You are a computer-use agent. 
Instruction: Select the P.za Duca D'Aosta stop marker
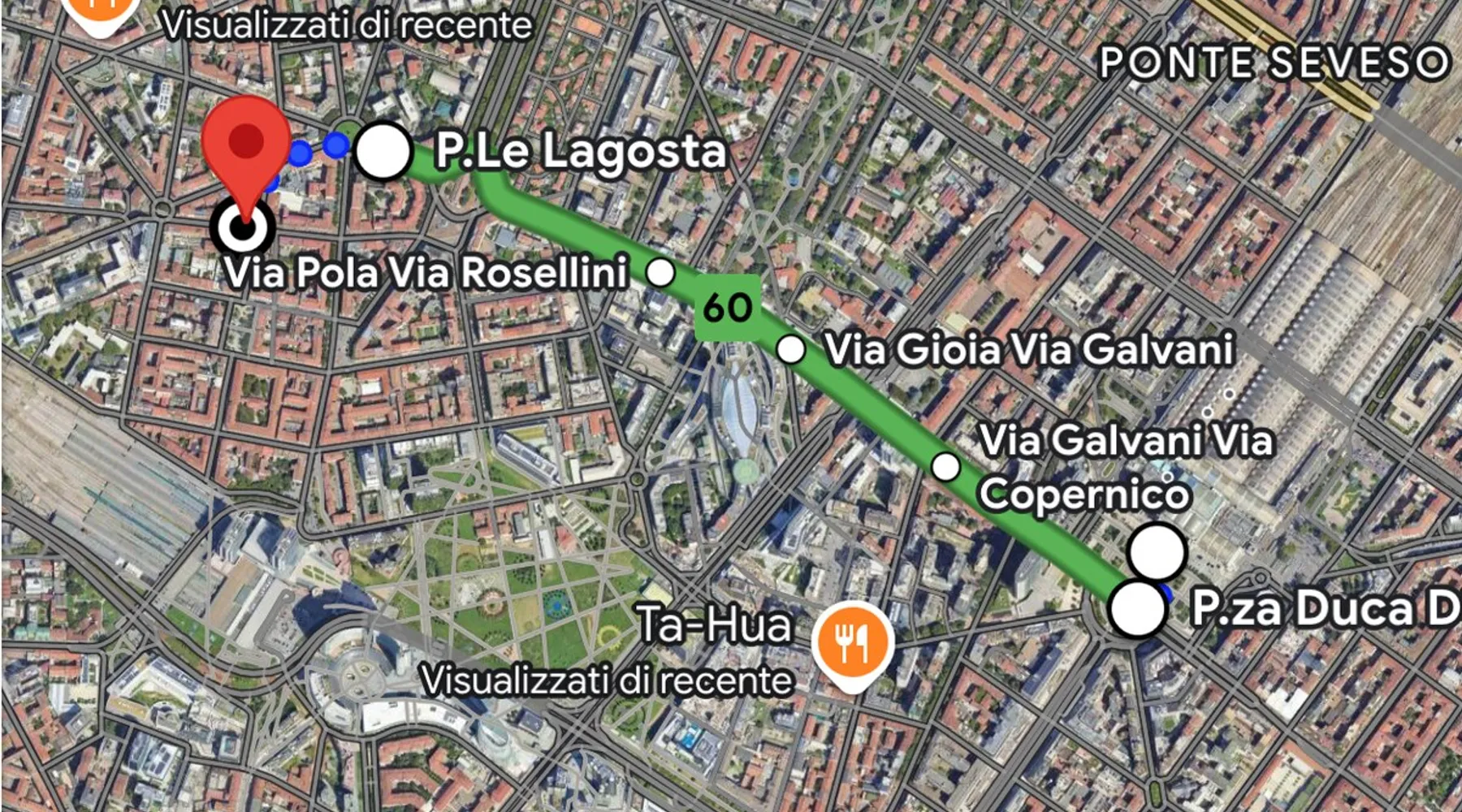(x=1137, y=609)
